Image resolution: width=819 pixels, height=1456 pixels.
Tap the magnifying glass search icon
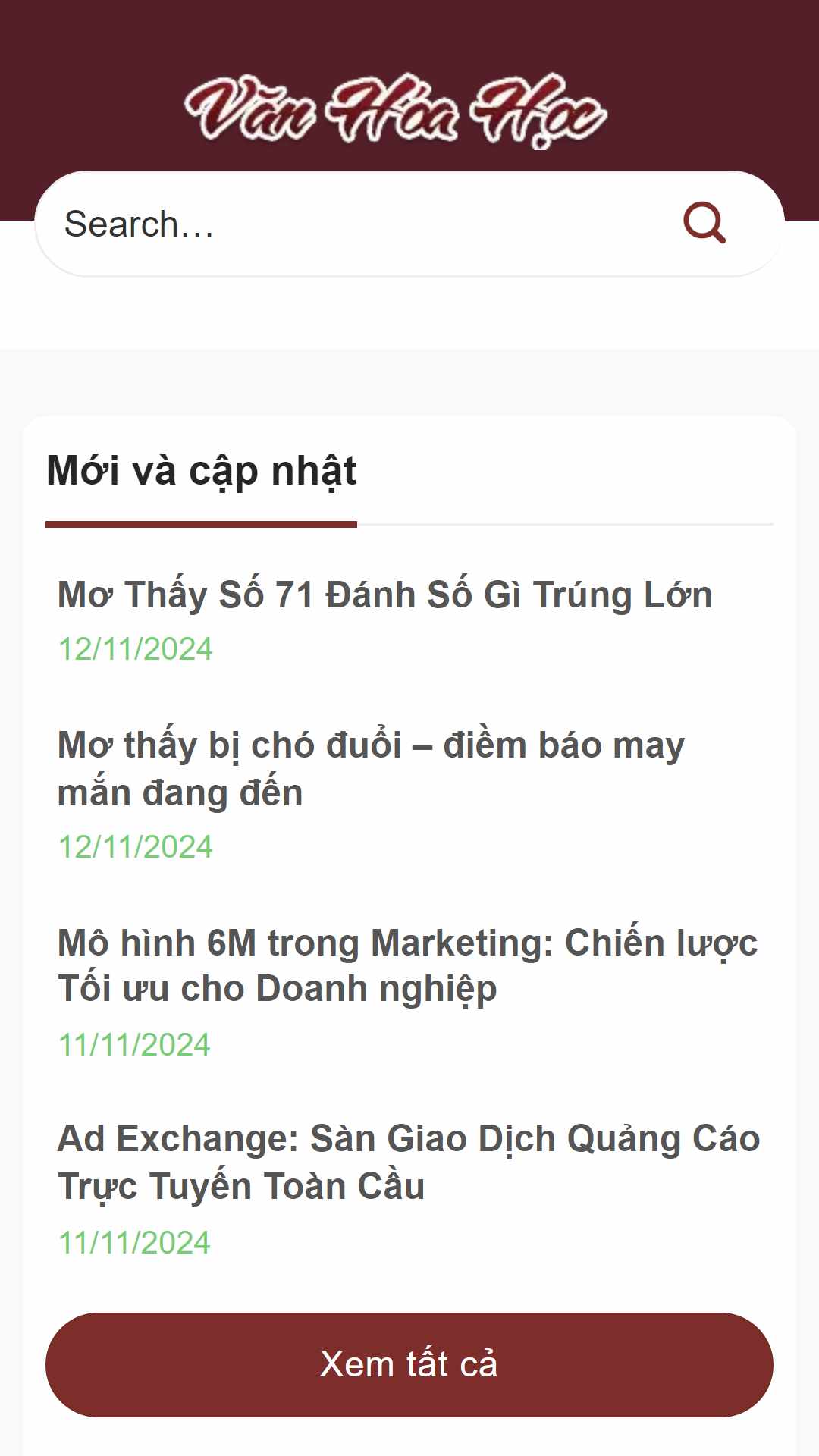click(704, 223)
